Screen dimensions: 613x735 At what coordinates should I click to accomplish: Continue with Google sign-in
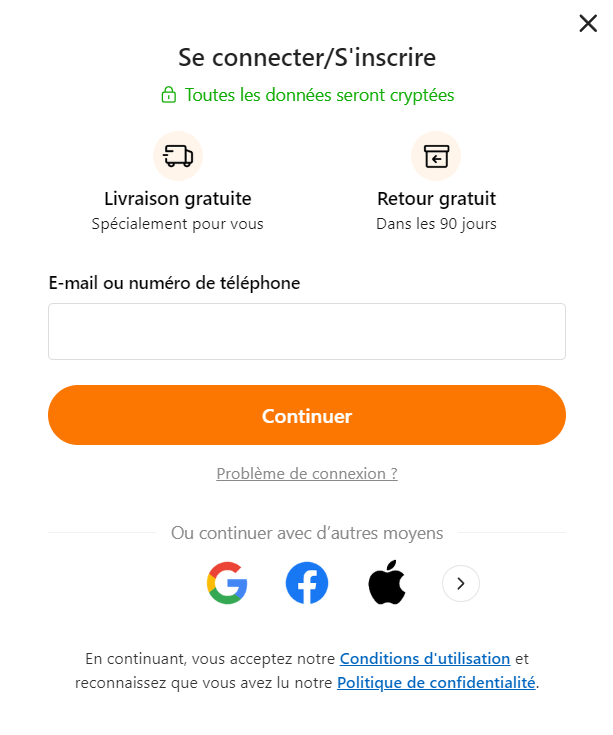tap(227, 583)
